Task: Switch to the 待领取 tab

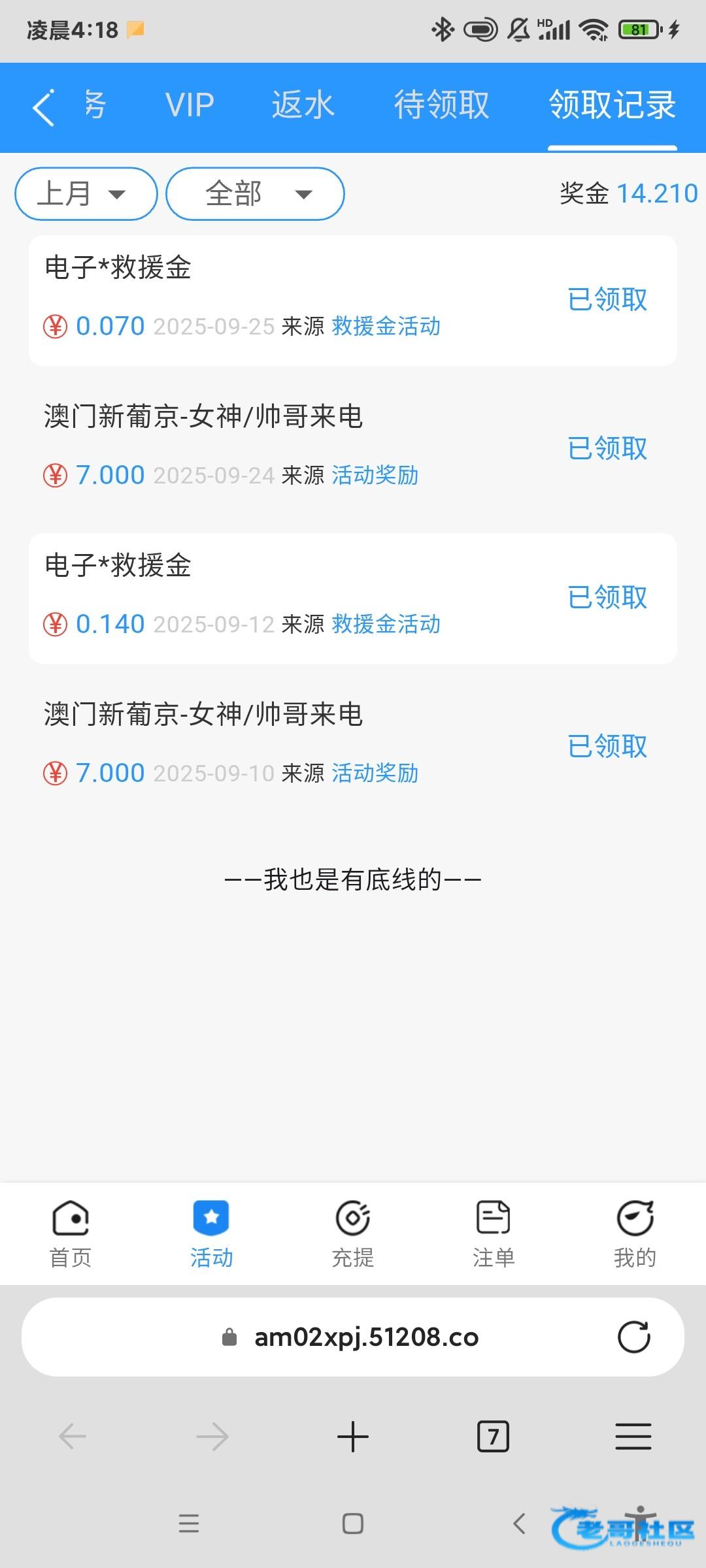Action: (x=441, y=105)
